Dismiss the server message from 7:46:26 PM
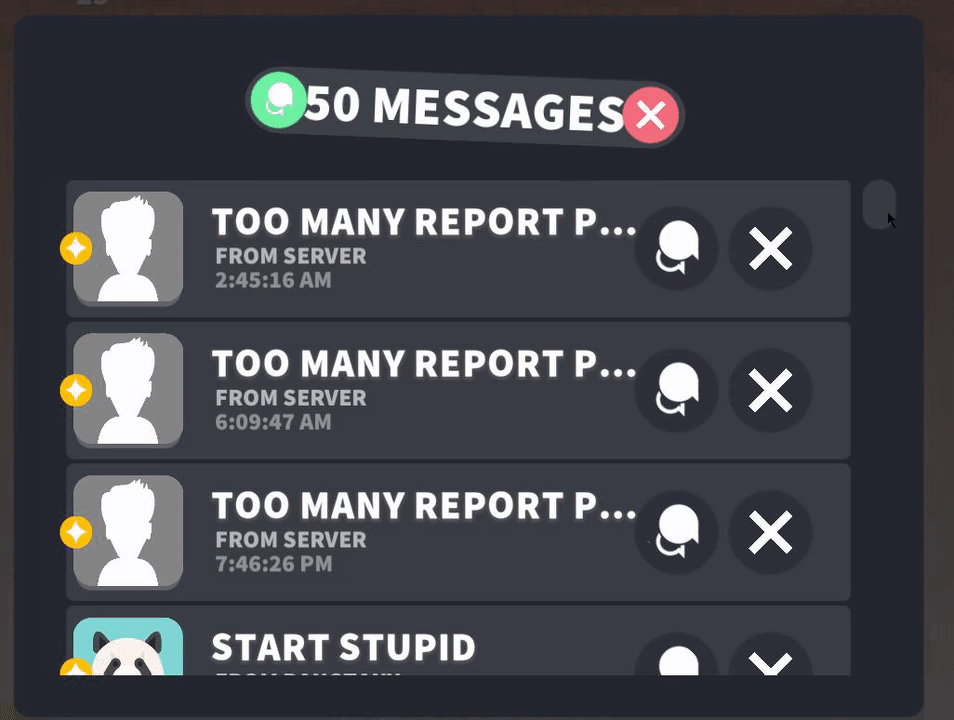The height and width of the screenshot is (720, 954). coord(770,532)
